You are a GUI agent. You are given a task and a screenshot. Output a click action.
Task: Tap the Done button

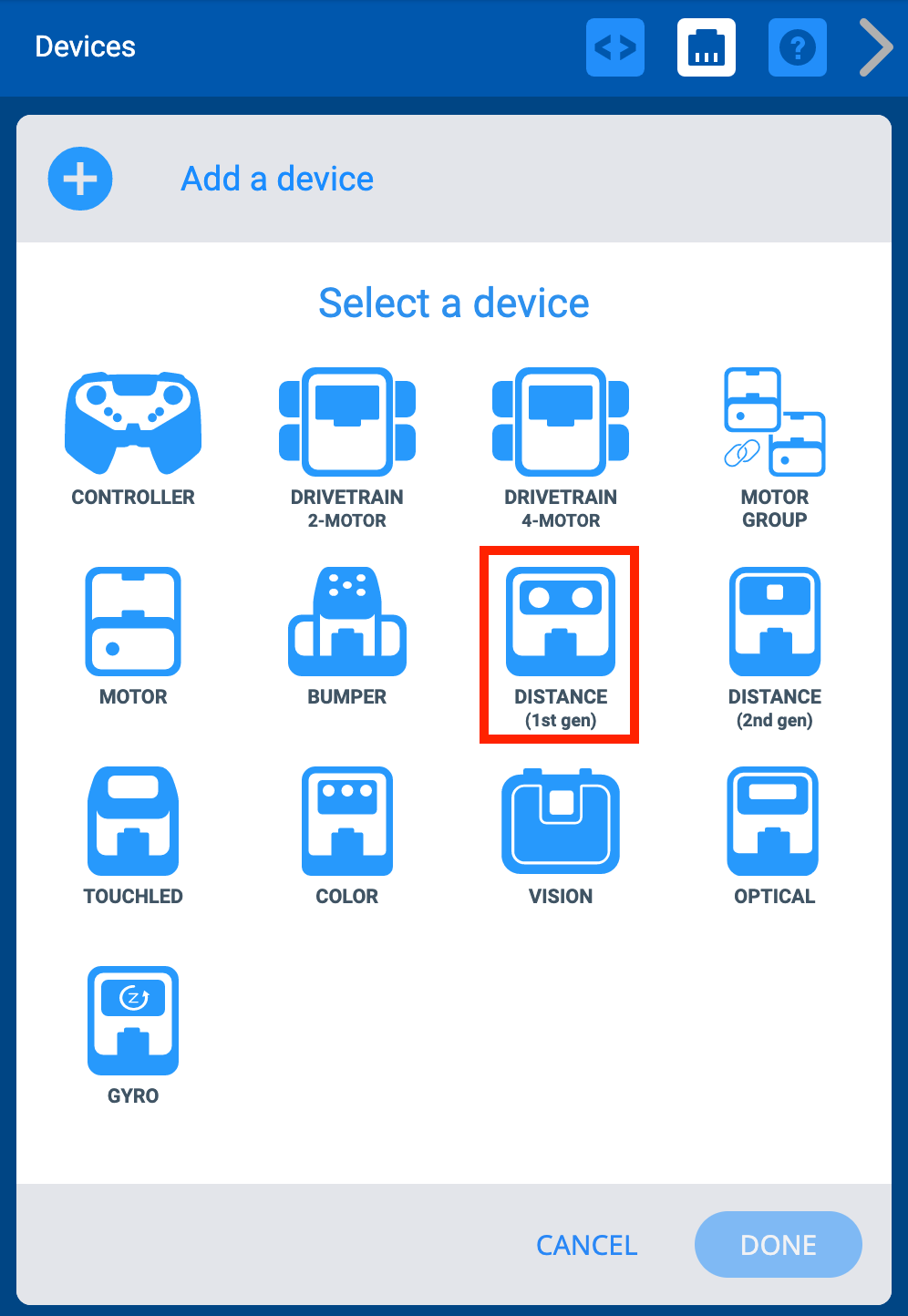779,1245
